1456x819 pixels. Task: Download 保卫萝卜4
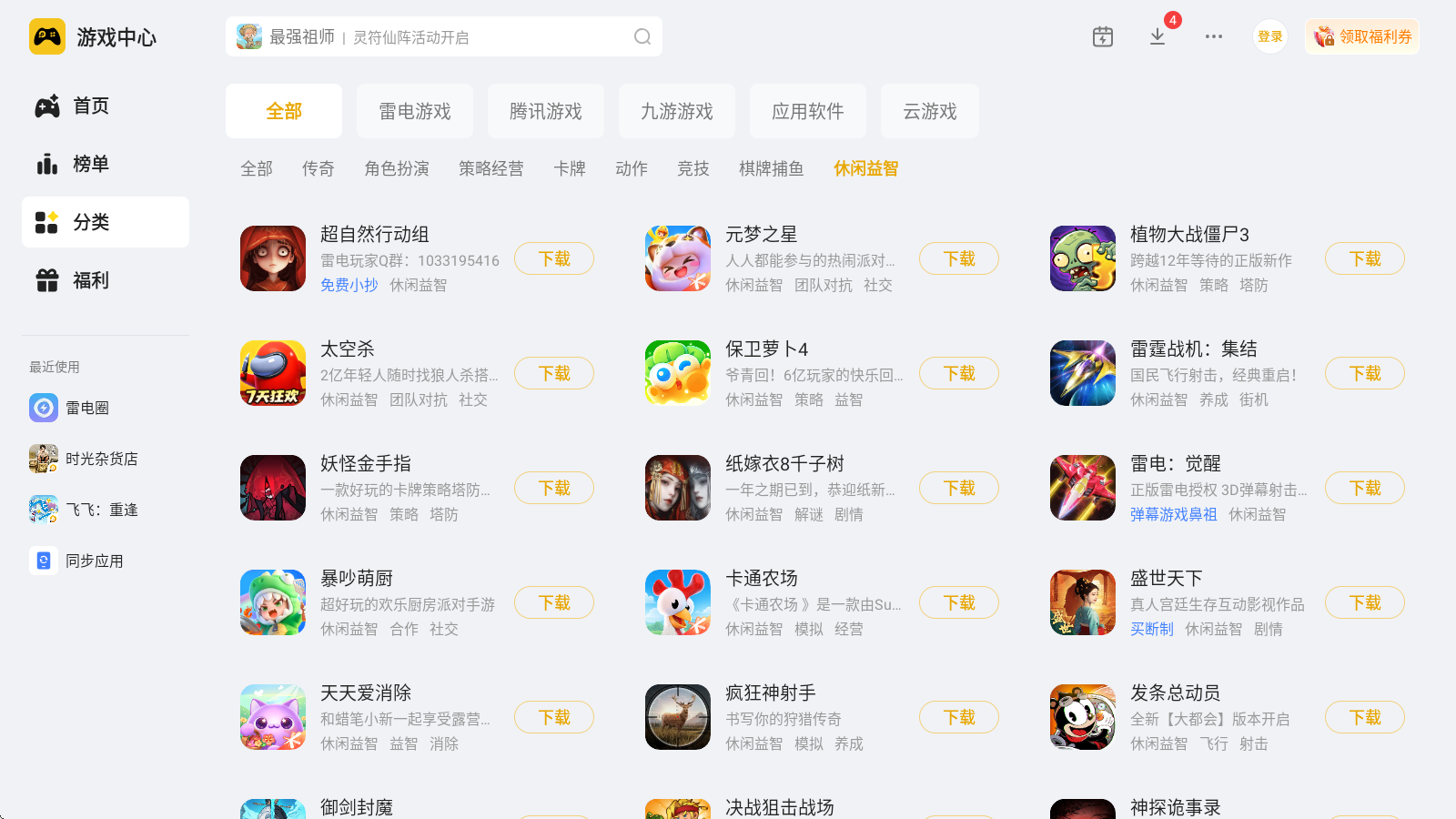(959, 373)
